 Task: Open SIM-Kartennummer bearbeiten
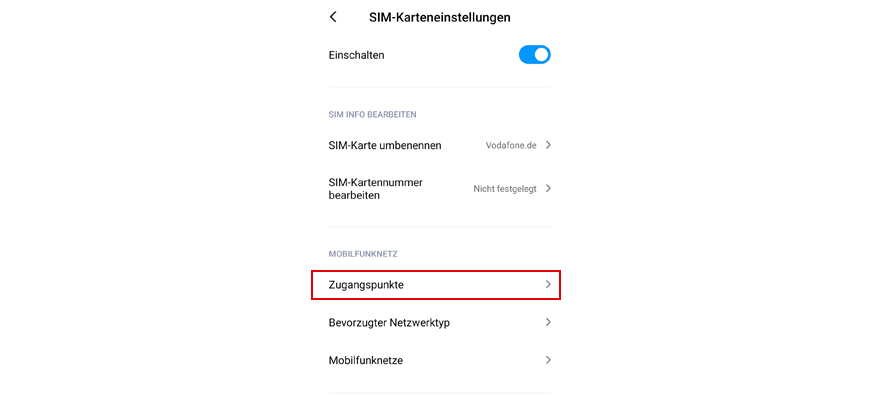click(439, 188)
